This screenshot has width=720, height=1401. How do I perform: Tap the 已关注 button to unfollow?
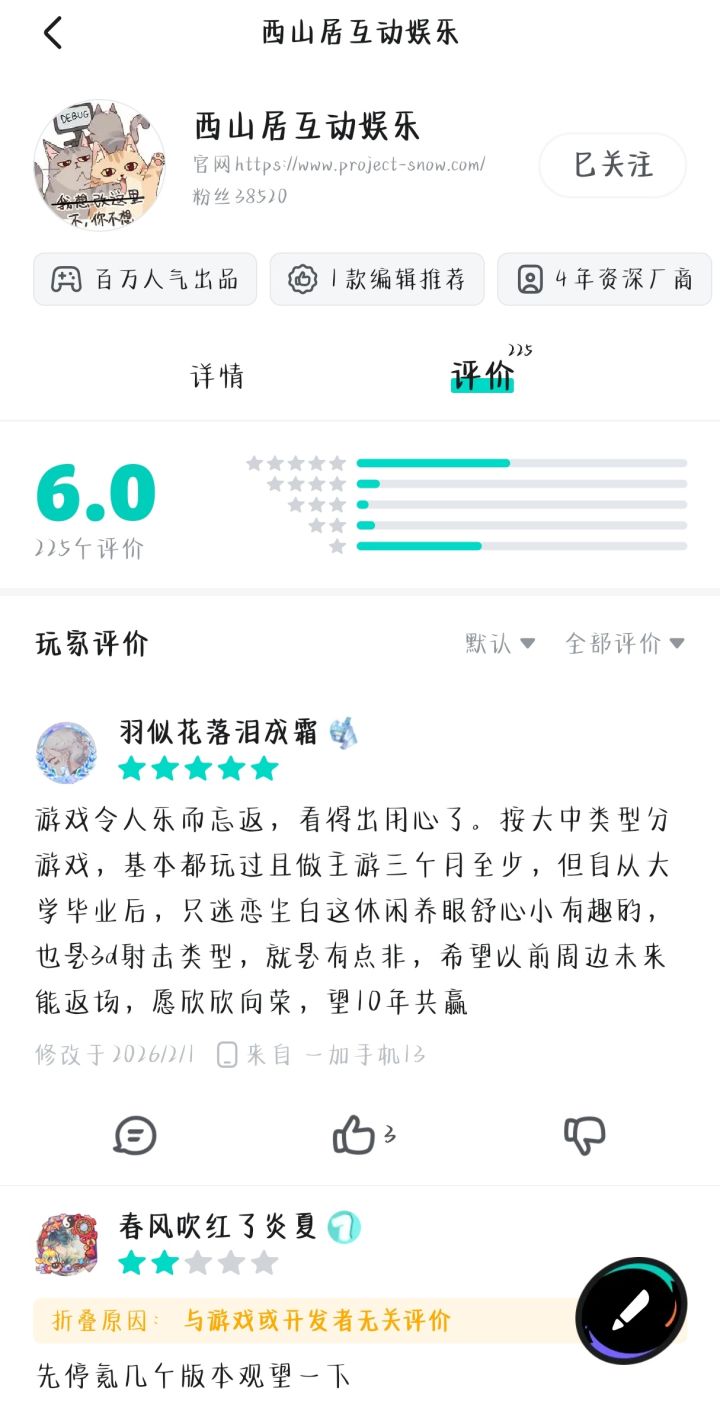[612, 165]
